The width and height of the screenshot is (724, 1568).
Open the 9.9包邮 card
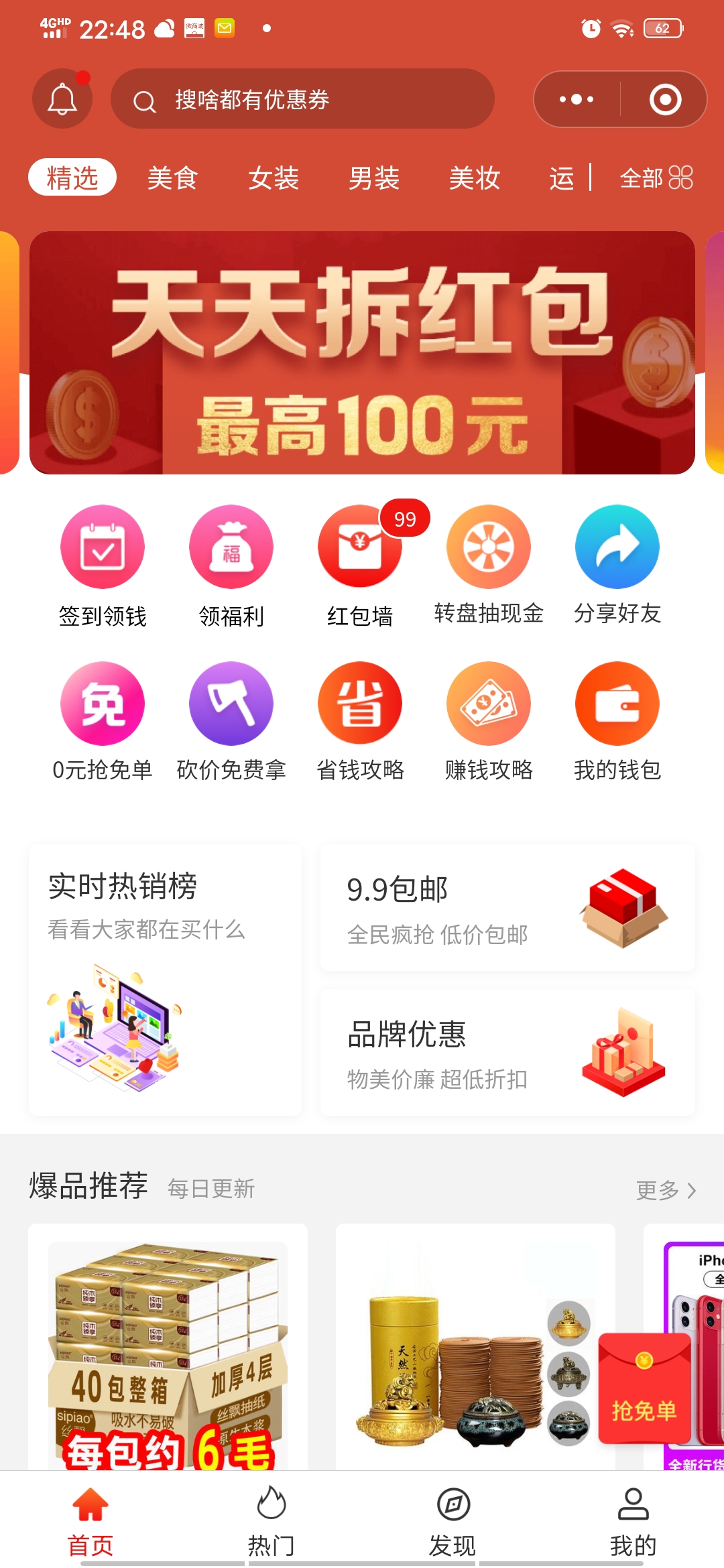pos(507,907)
